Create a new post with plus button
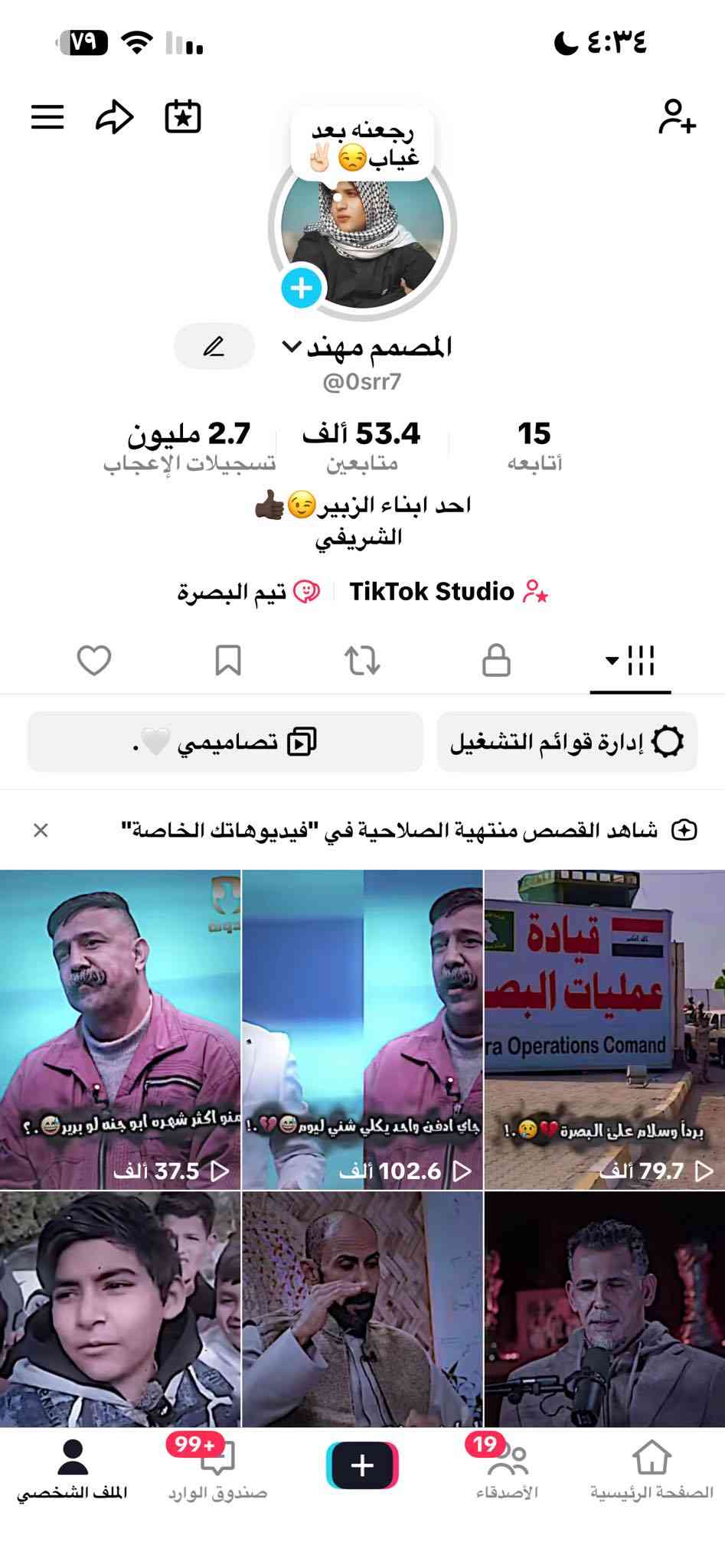The width and height of the screenshot is (725, 1568). pos(362,1465)
